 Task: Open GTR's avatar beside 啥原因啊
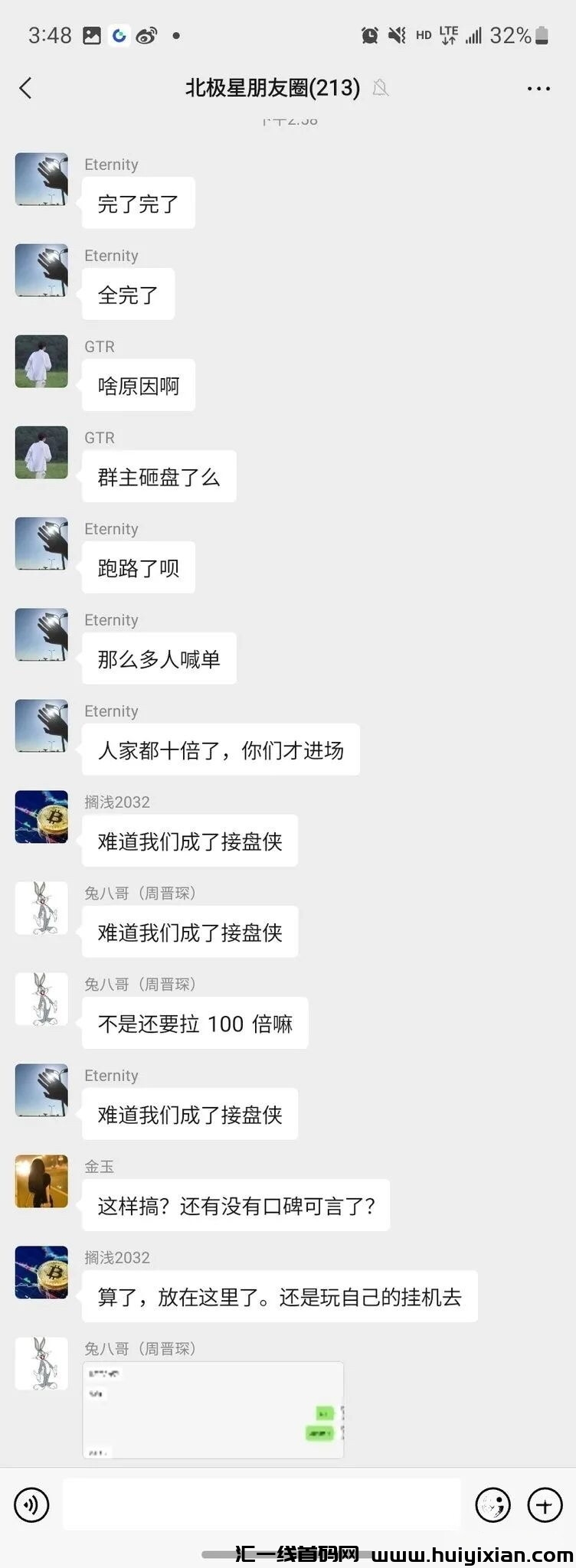pos(41,361)
